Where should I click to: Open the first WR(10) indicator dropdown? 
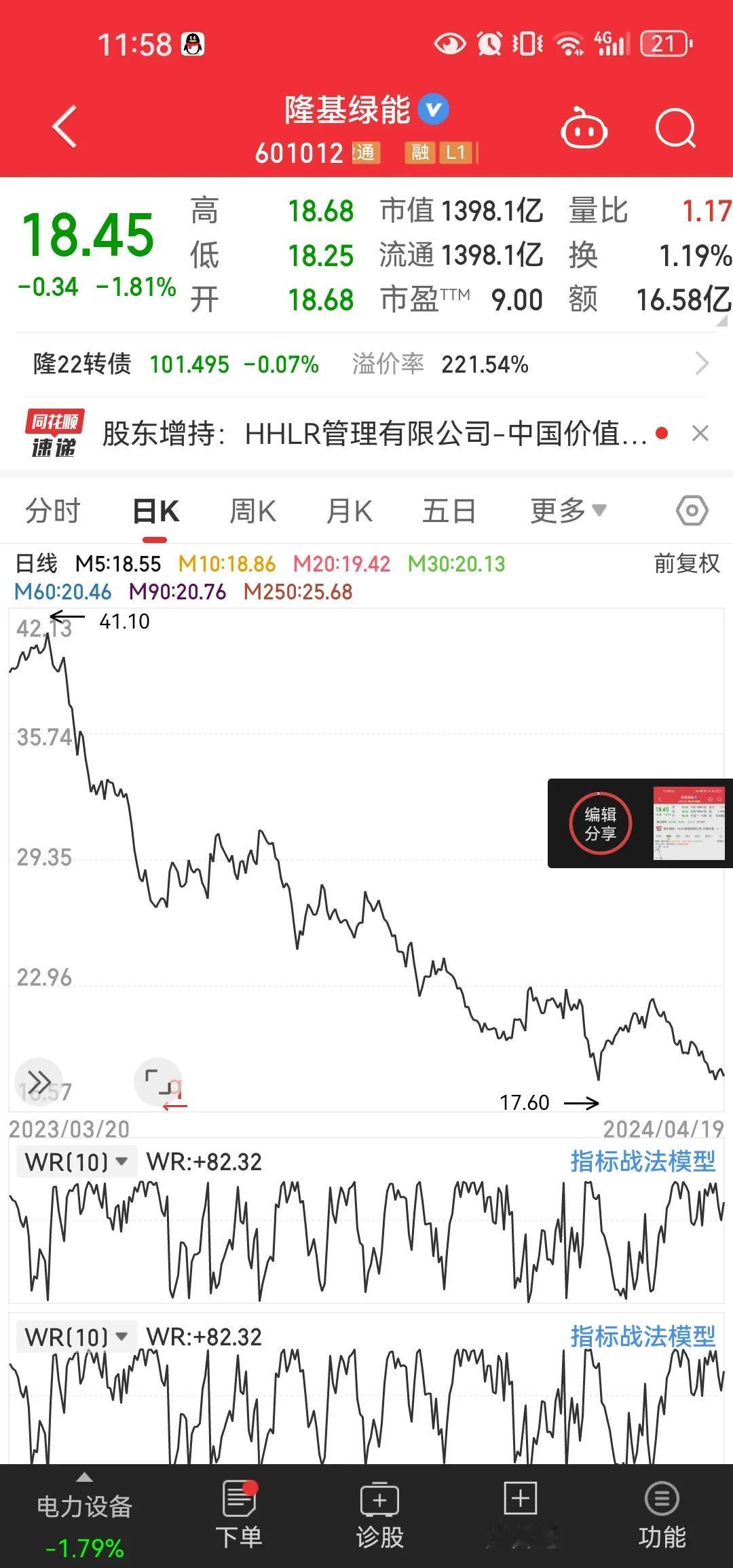point(75,1161)
